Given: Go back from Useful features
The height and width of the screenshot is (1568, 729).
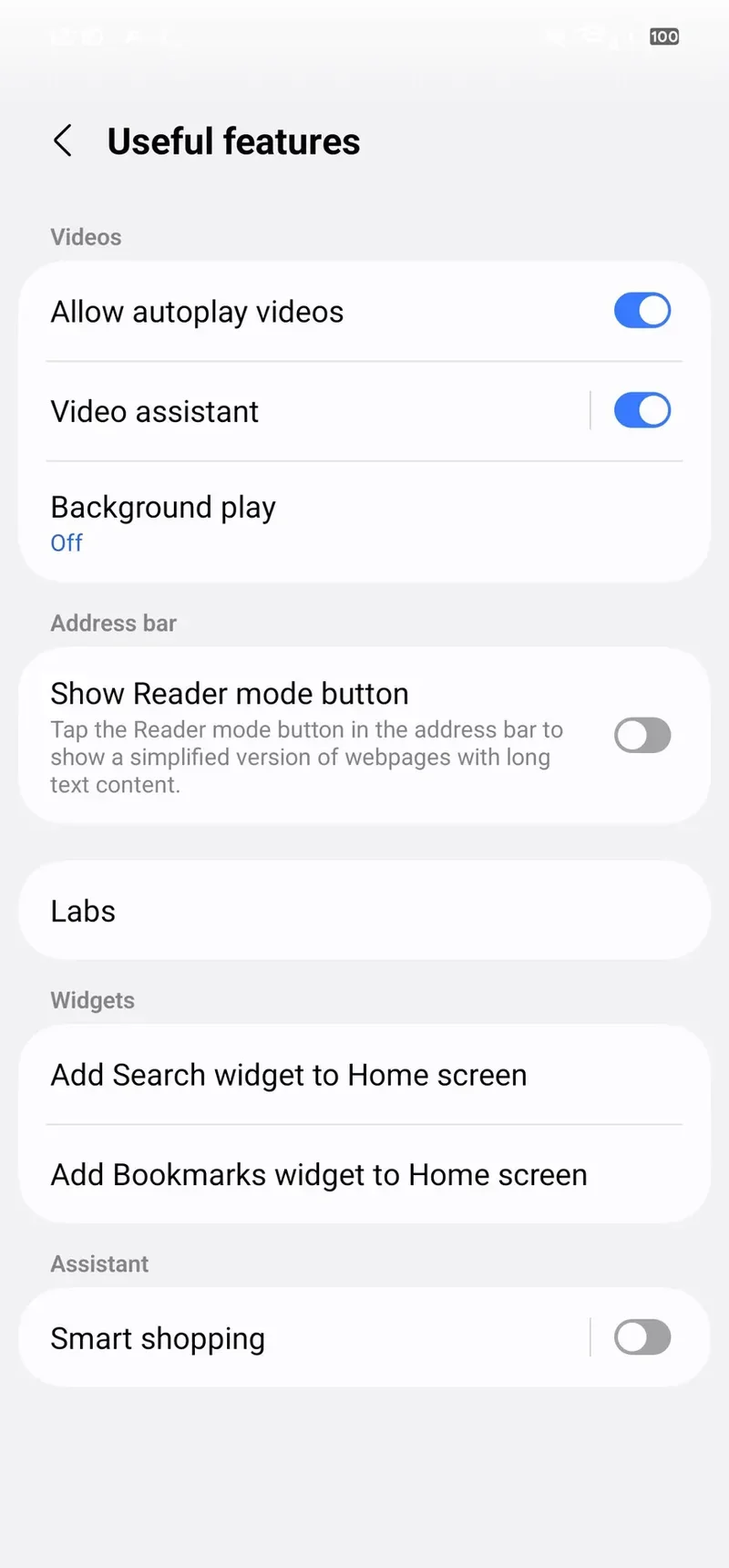Looking at the screenshot, I should (63, 141).
